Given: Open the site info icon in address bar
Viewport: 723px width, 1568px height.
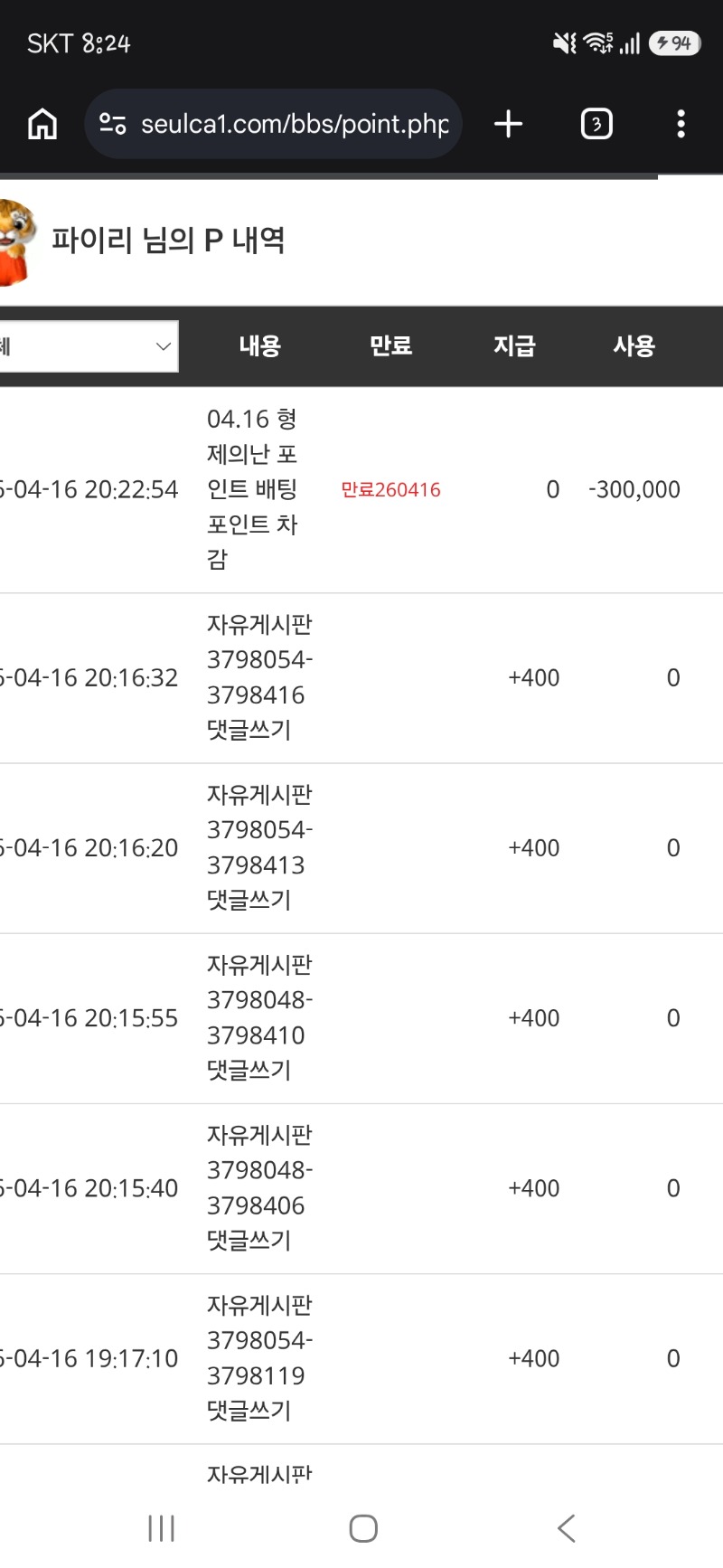Looking at the screenshot, I should click(112, 124).
